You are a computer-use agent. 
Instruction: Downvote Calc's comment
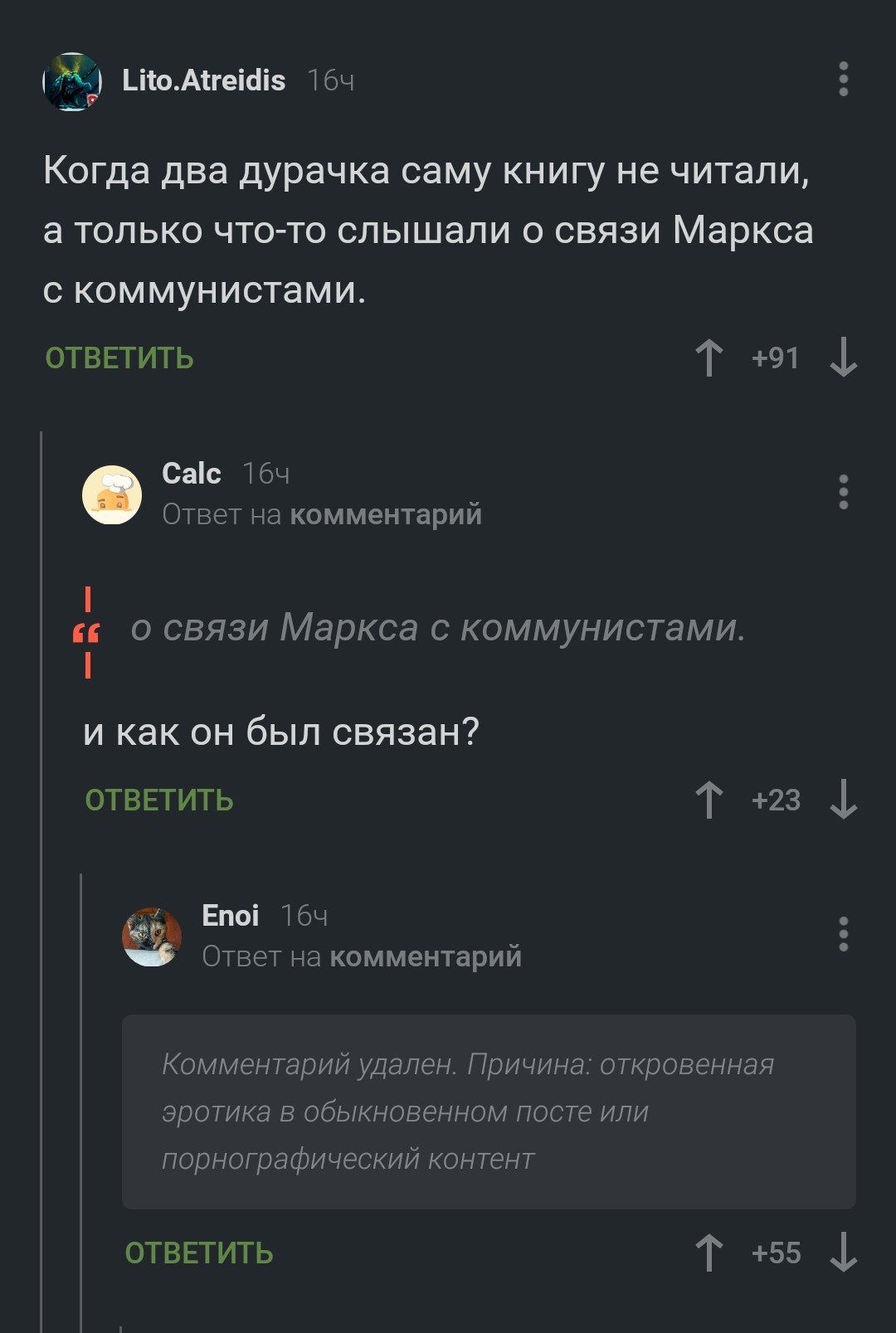843,800
